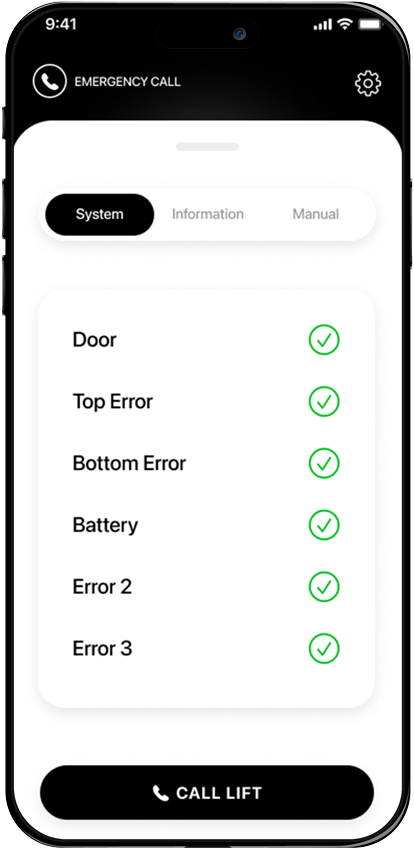Open the settings gear

click(x=368, y=83)
